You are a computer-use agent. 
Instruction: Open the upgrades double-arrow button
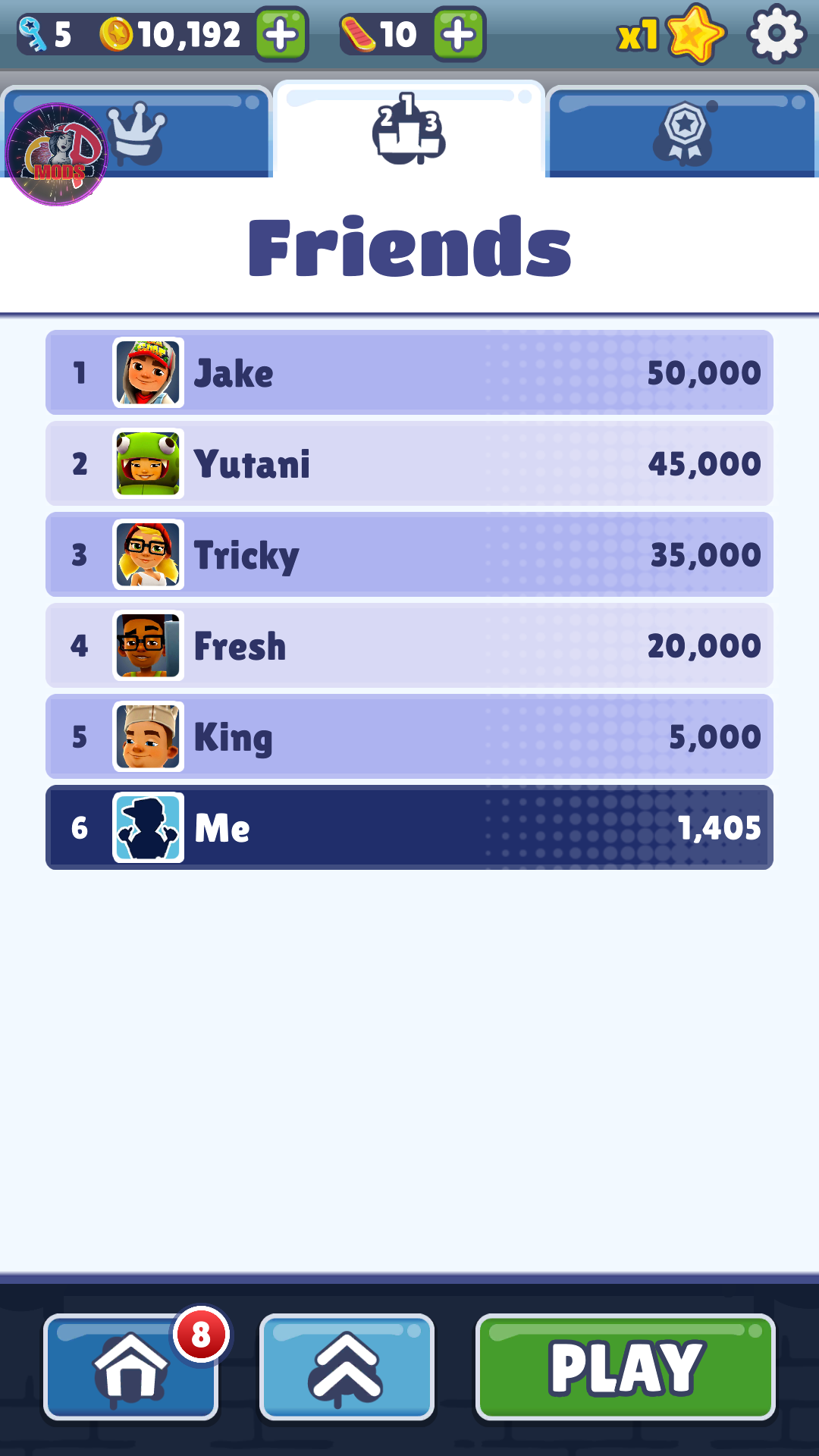pos(347,1367)
